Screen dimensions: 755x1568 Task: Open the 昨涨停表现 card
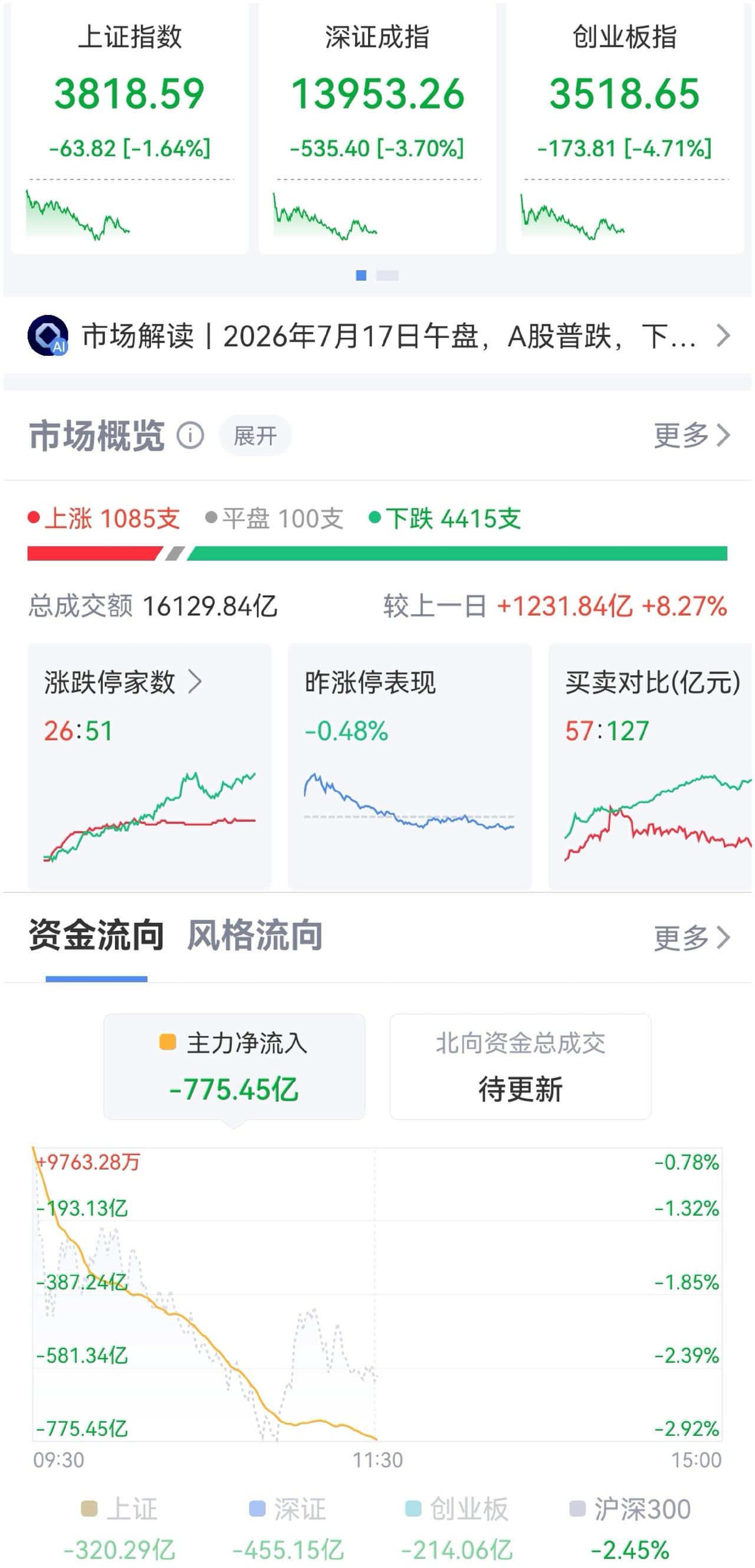click(409, 766)
